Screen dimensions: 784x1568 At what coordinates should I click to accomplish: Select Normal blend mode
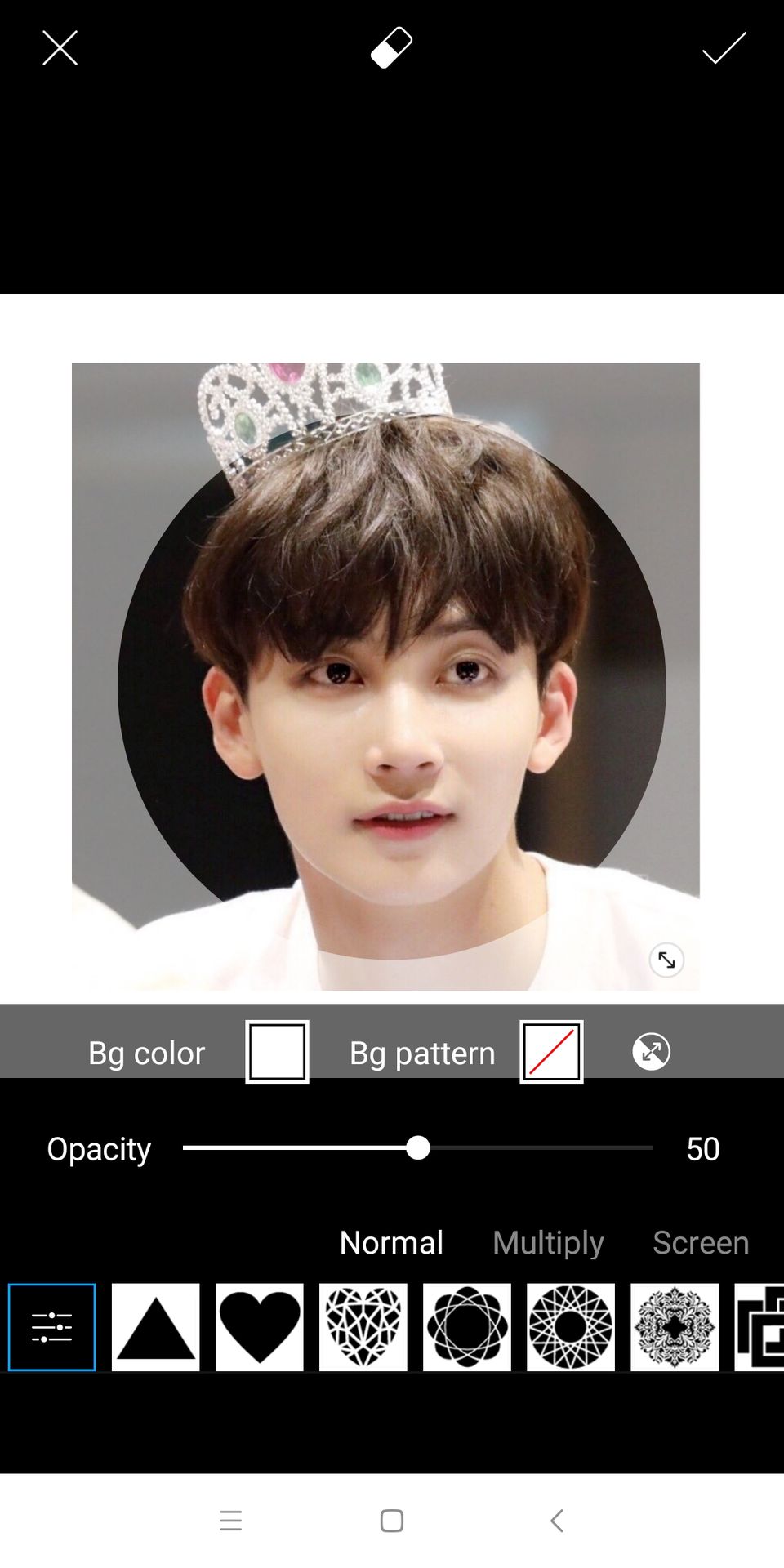[391, 1242]
